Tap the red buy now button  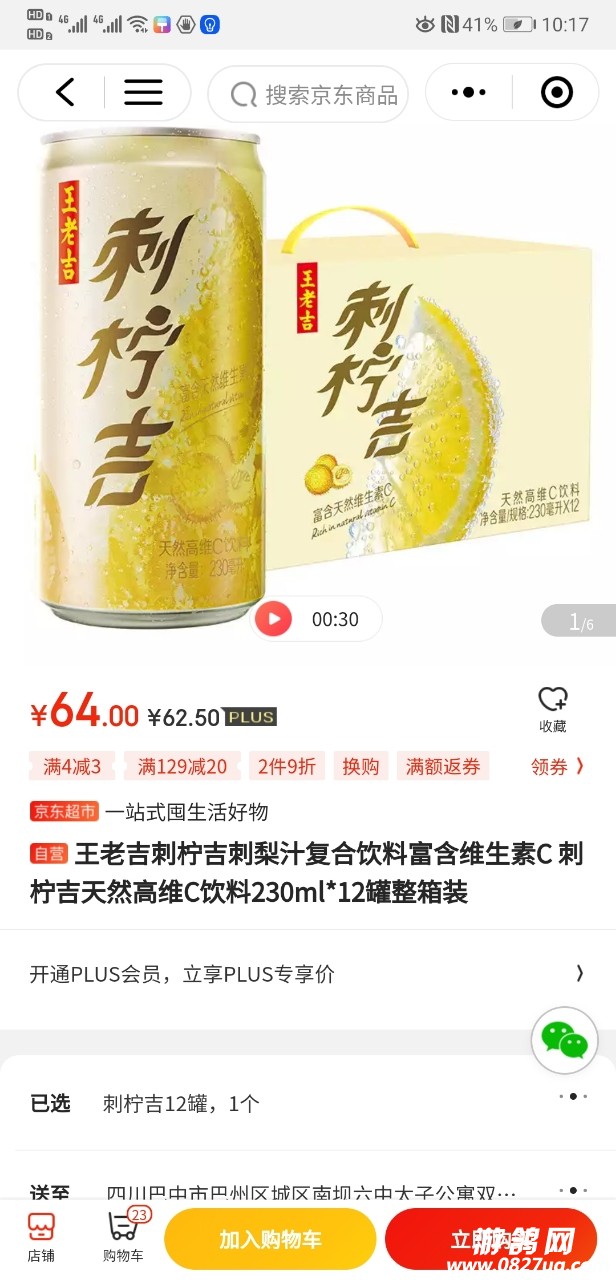point(490,1240)
